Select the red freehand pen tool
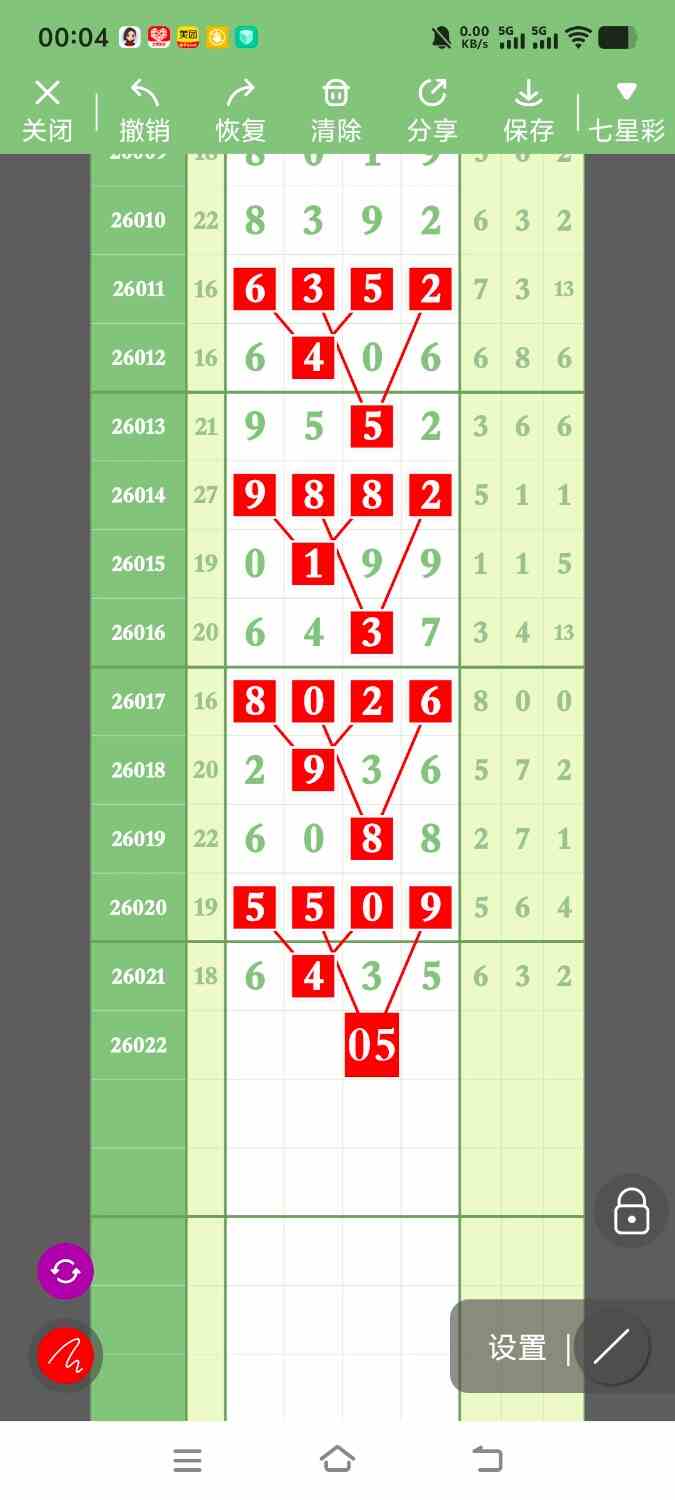This screenshot has height=1500, width=675. point(65,1355)
